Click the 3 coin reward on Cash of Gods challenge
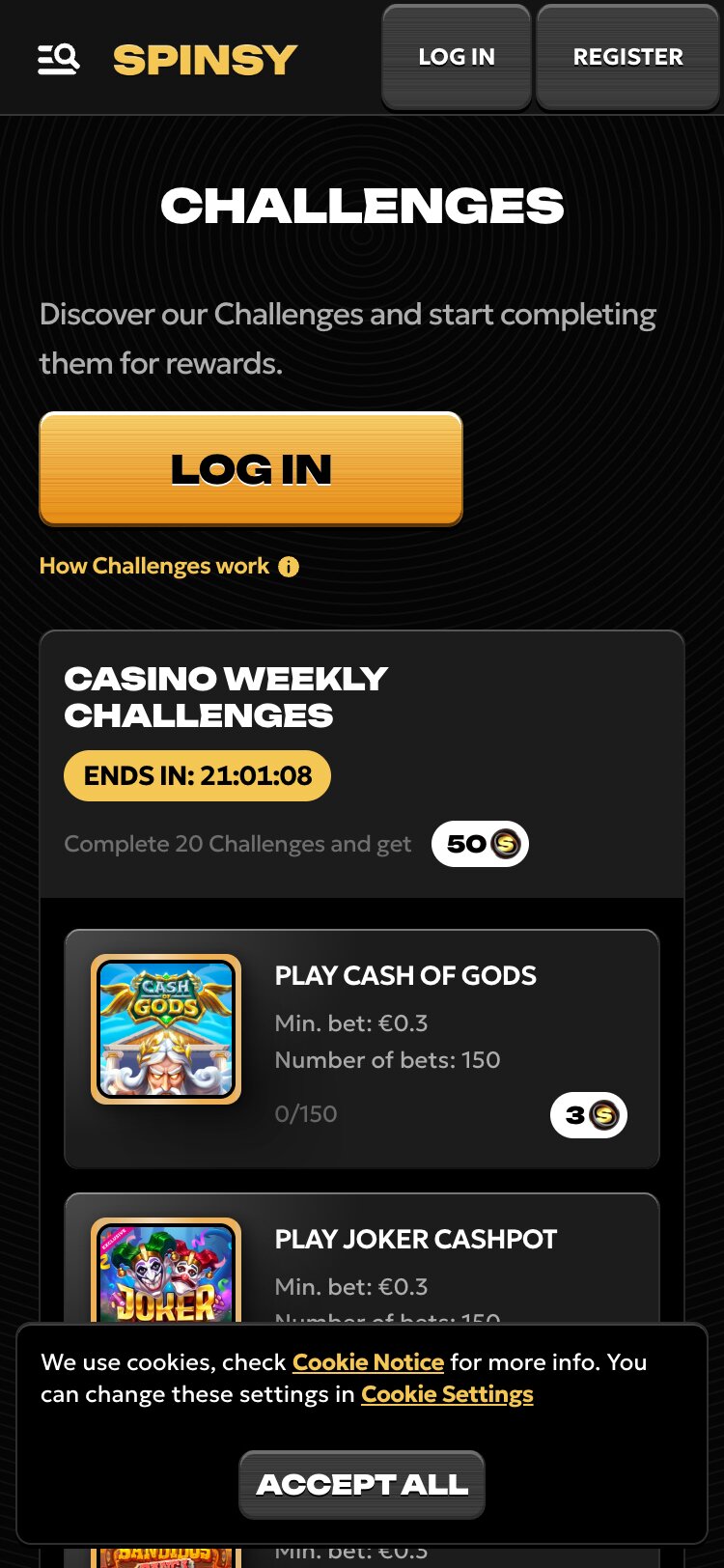The width and height of the screenshot is (724, 1568). click(x=588, y=1114)
